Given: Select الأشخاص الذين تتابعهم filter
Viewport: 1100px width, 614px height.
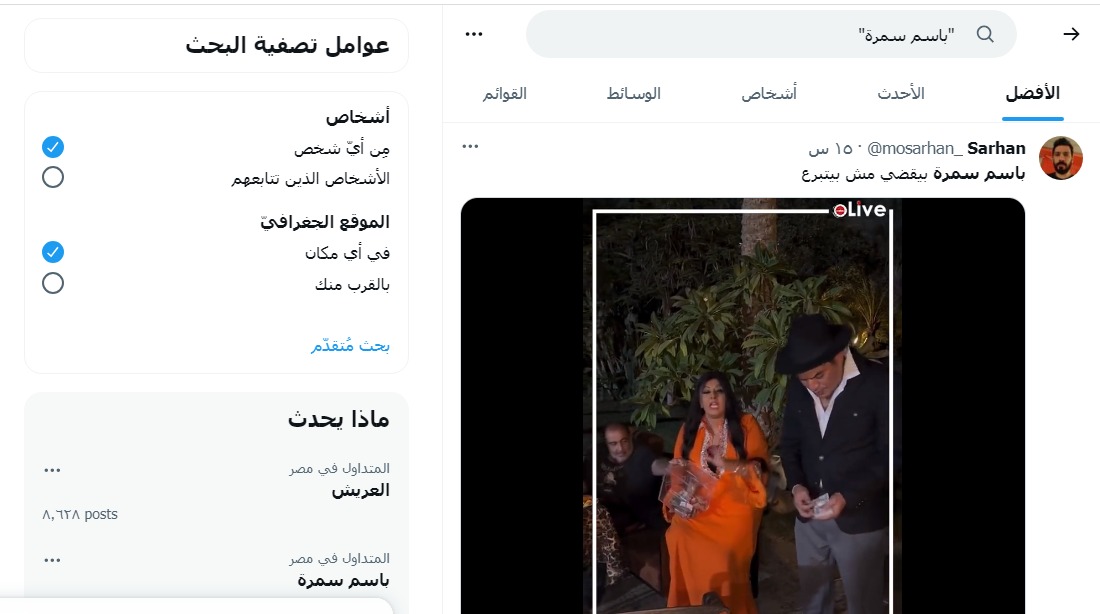Looking at the screenshot, I should click(x=53, y=178).
